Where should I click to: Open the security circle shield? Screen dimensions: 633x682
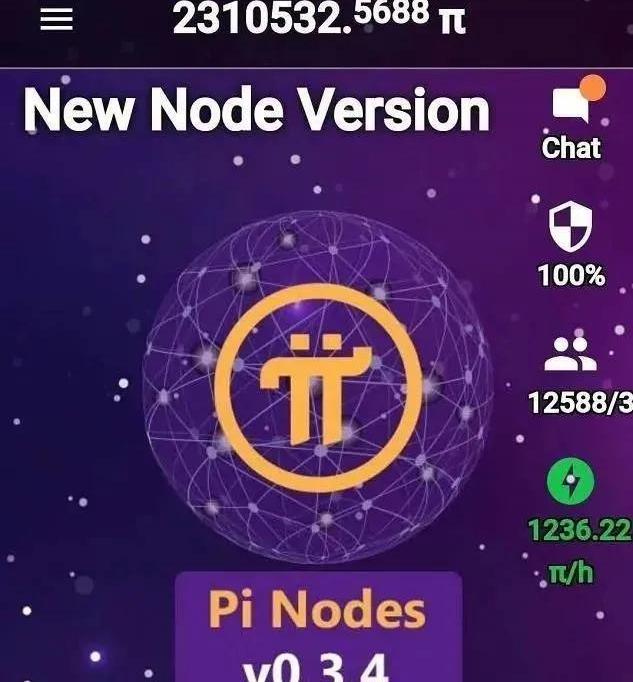(x=571, y=228)
